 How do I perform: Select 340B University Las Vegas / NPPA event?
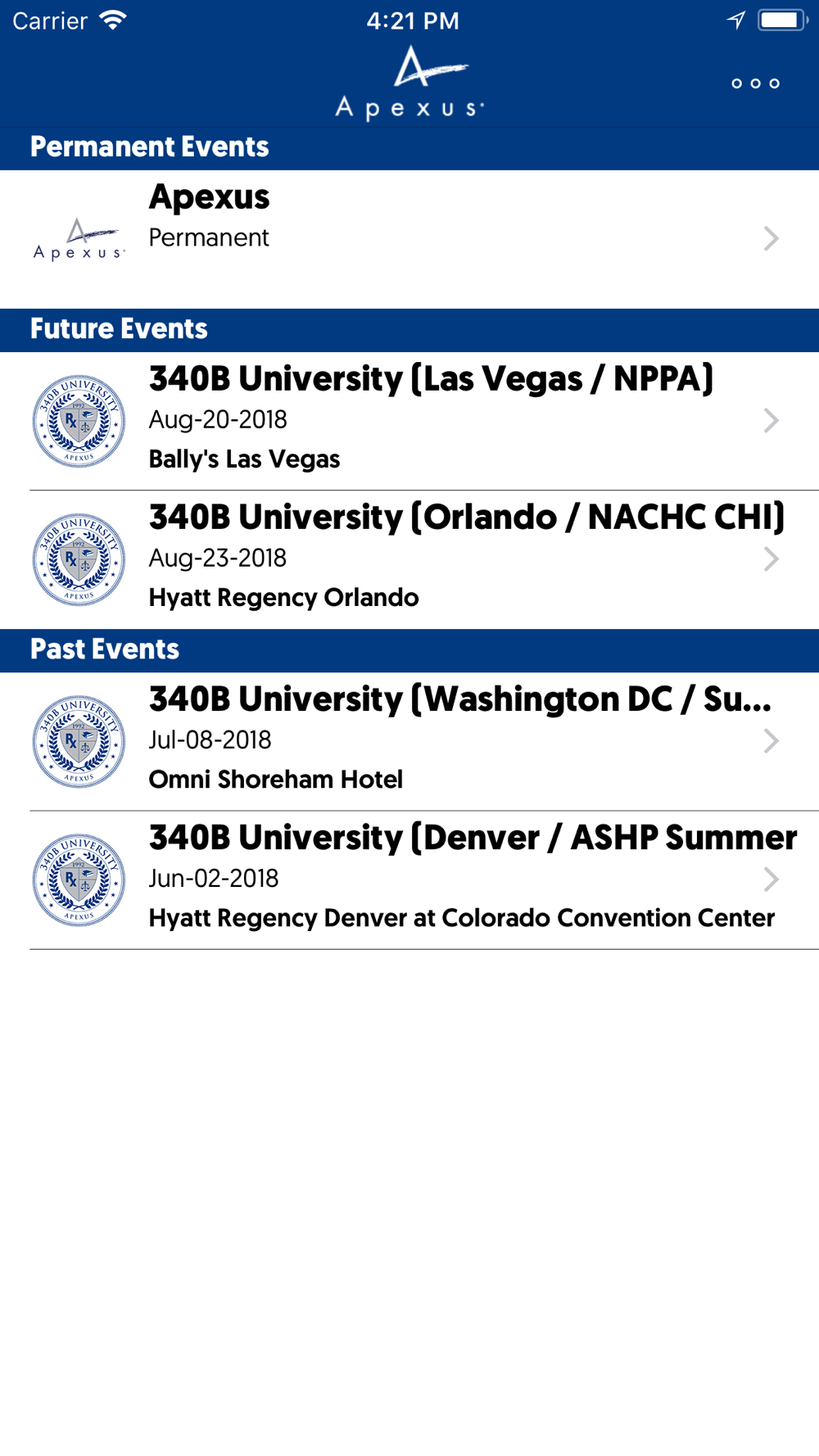(x=409, y=421)
